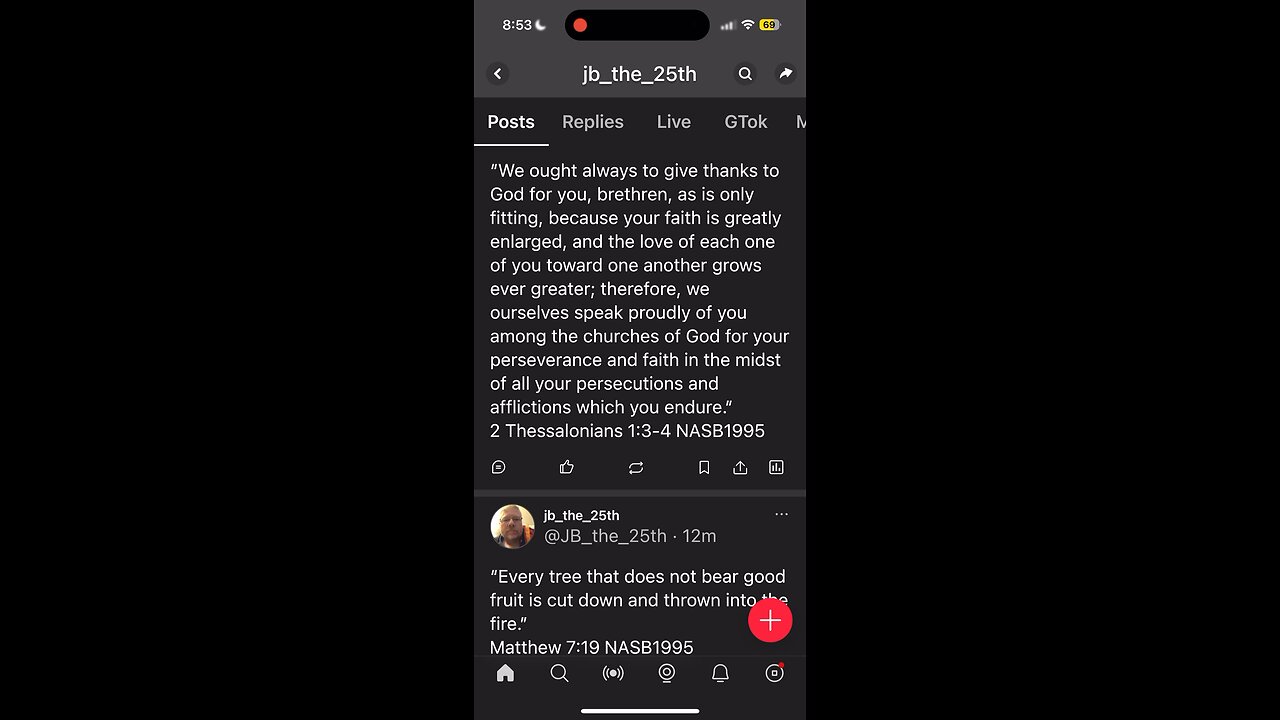Open Search from the bottom bar
Viewport: 1280px width, 720px height.
[559, 674]
